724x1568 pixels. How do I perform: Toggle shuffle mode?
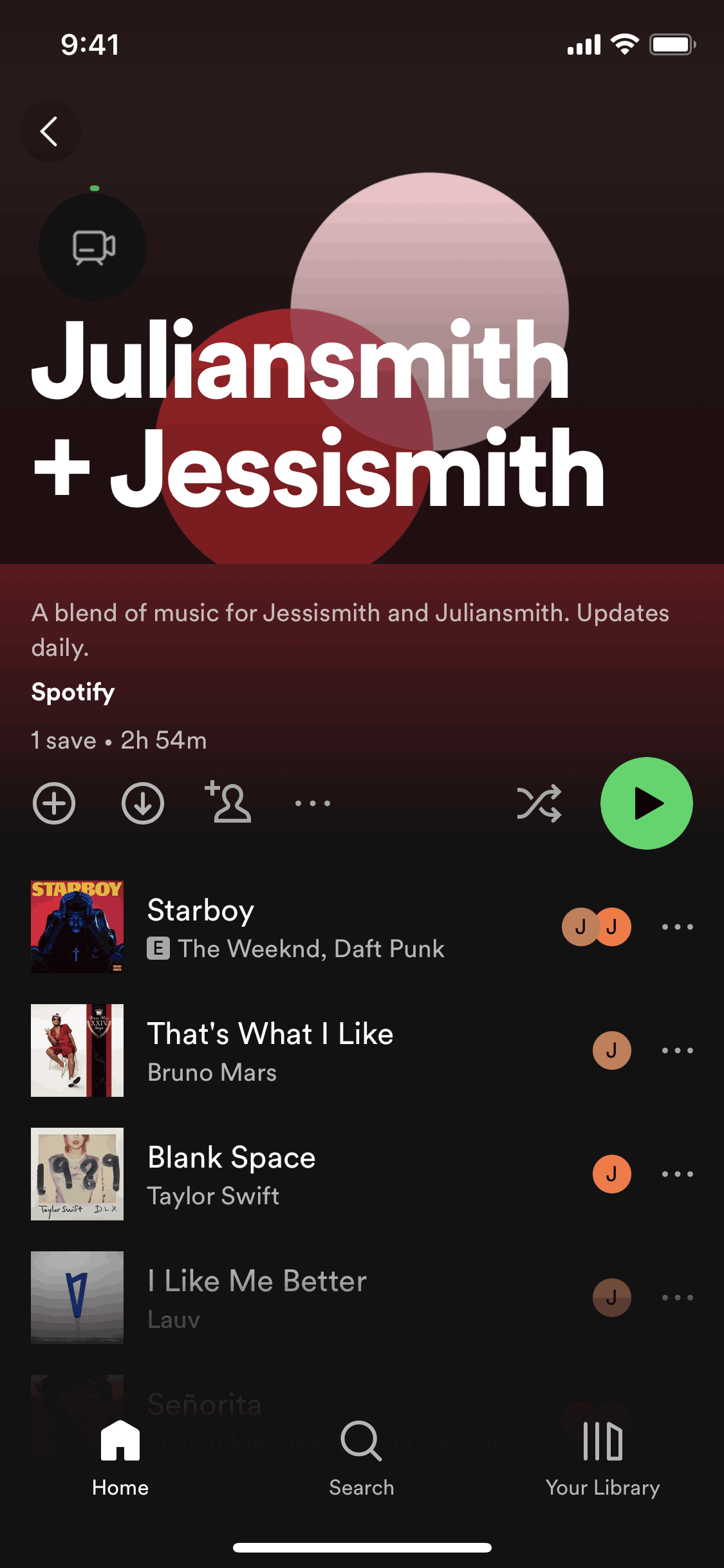pos(539,803)
